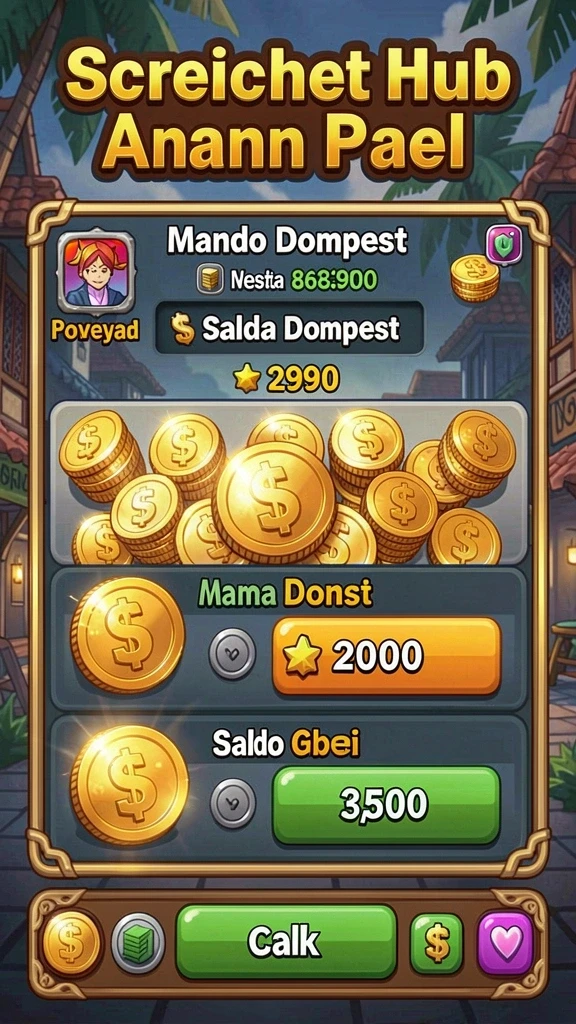Screen dimensions: 576x1024
Task: Hit the green Calk button
Action: (287, 941)
